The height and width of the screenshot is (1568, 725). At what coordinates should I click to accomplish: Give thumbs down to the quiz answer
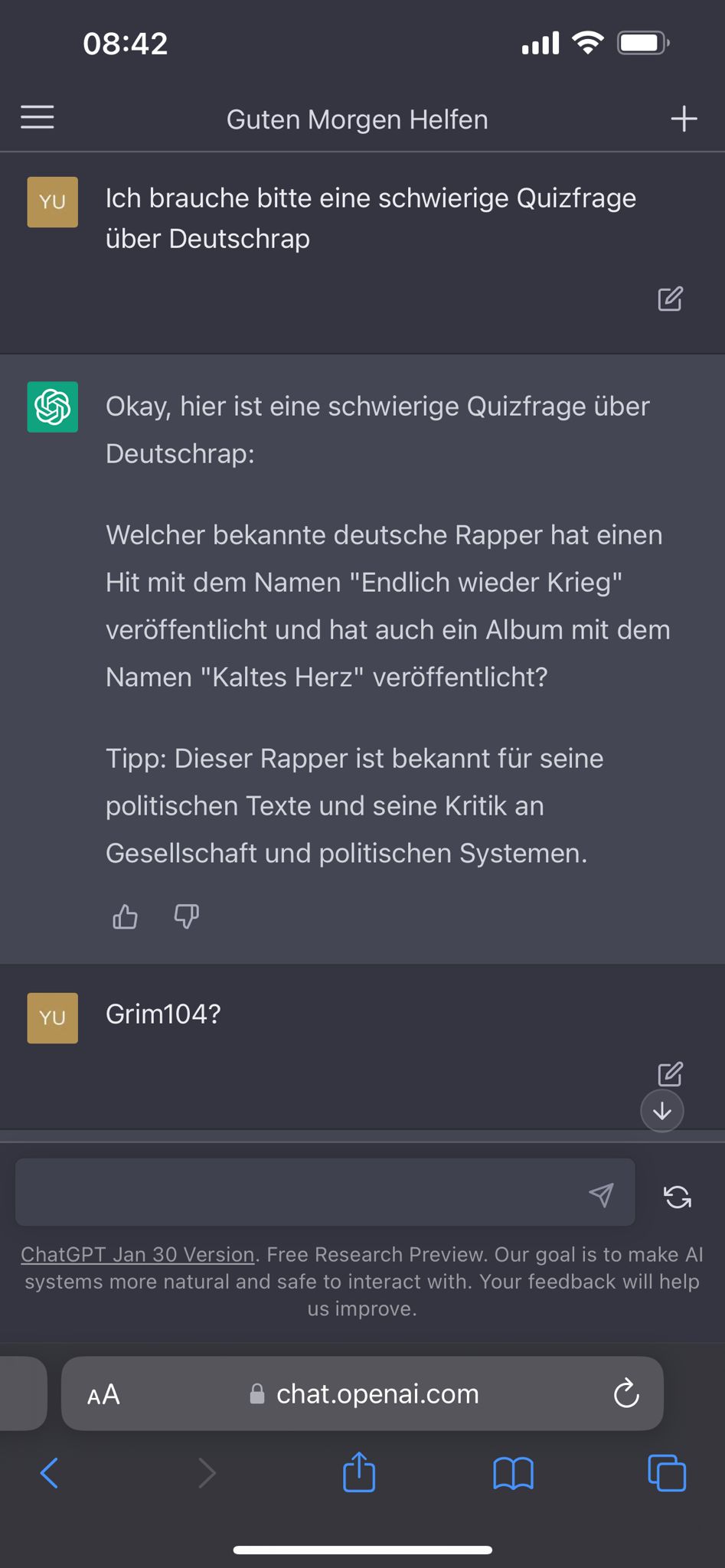point(187,916)
